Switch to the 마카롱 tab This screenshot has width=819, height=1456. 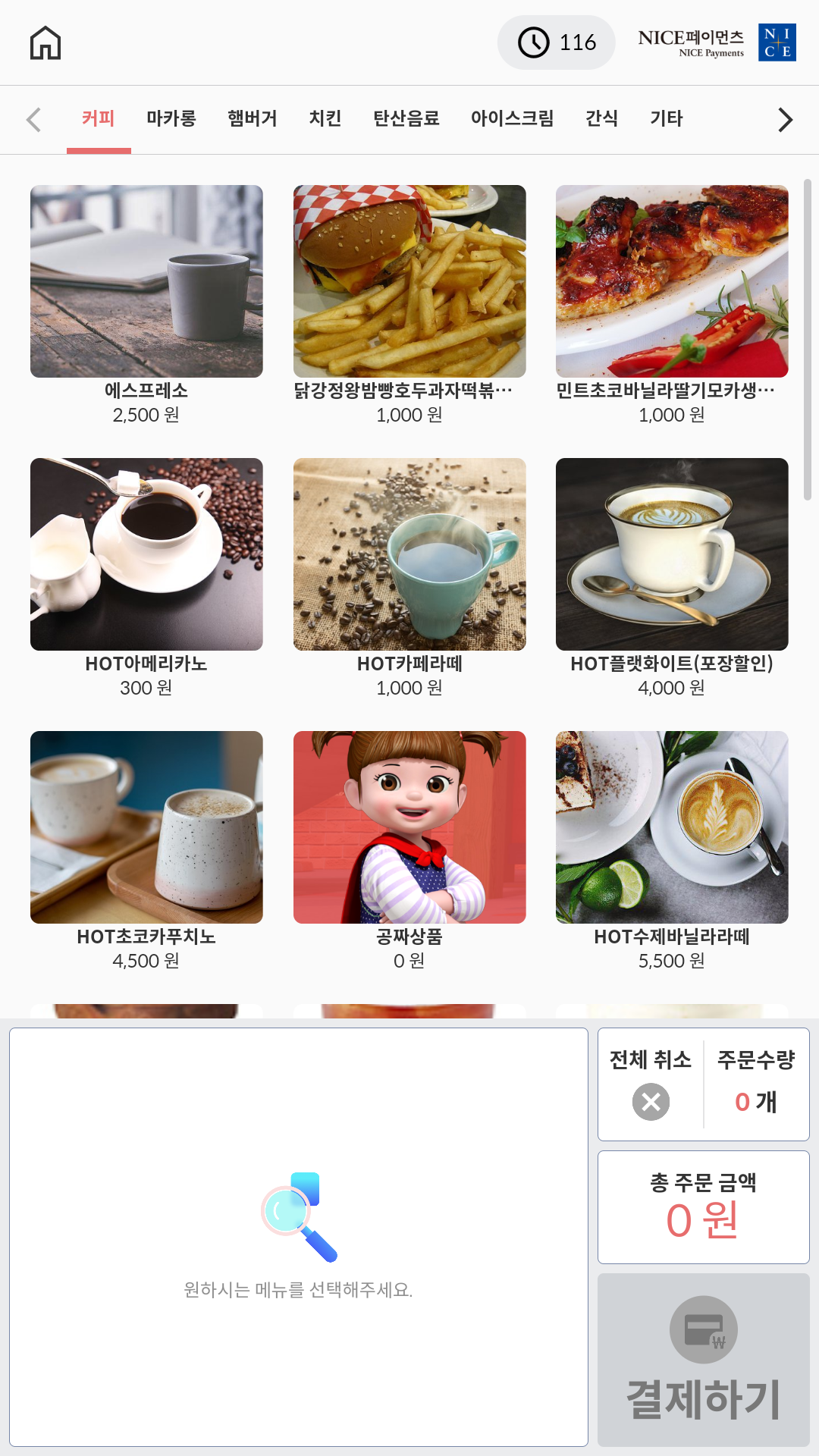[171, 119]
